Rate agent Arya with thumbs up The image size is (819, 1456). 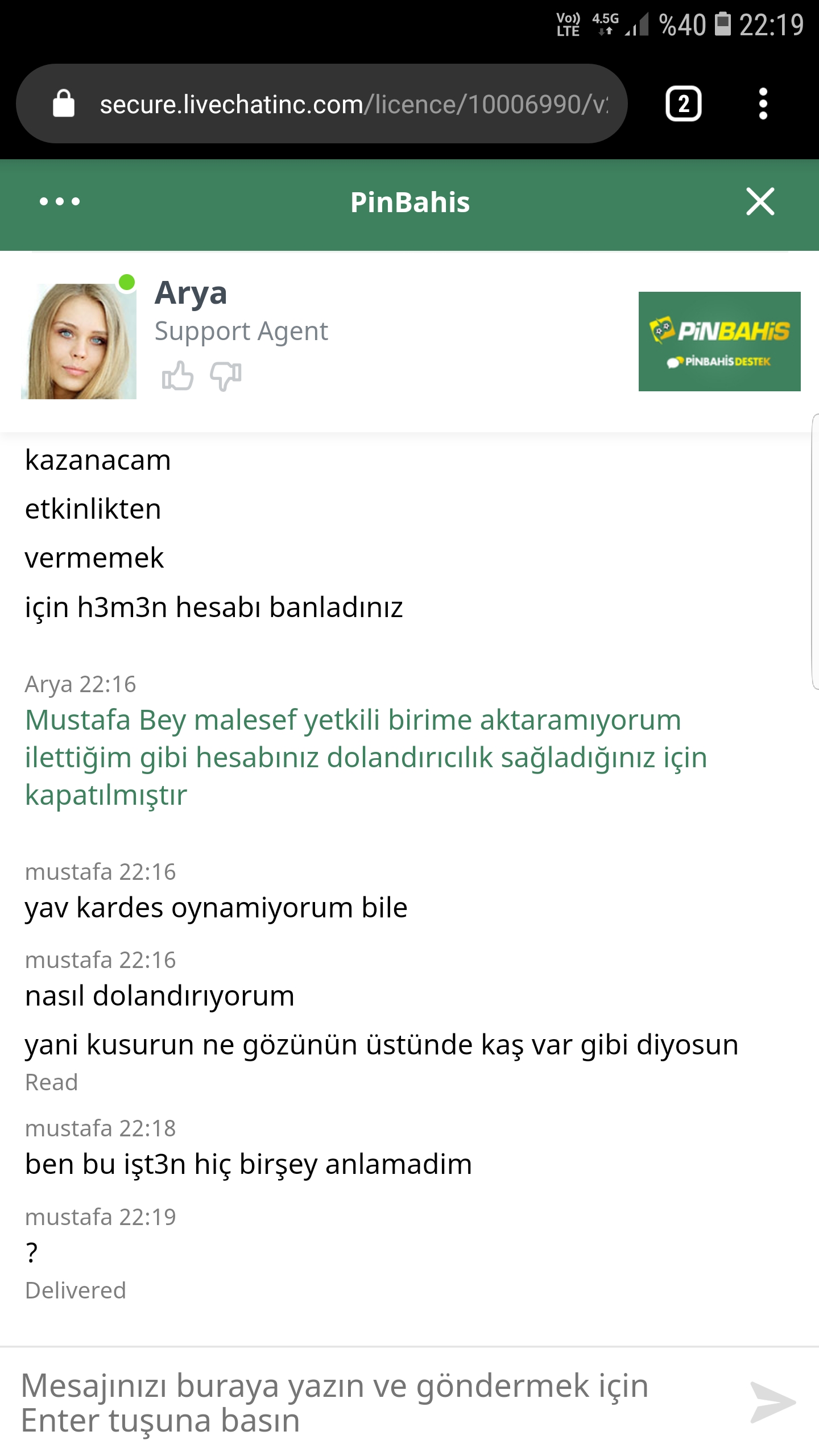click(177, 375)
